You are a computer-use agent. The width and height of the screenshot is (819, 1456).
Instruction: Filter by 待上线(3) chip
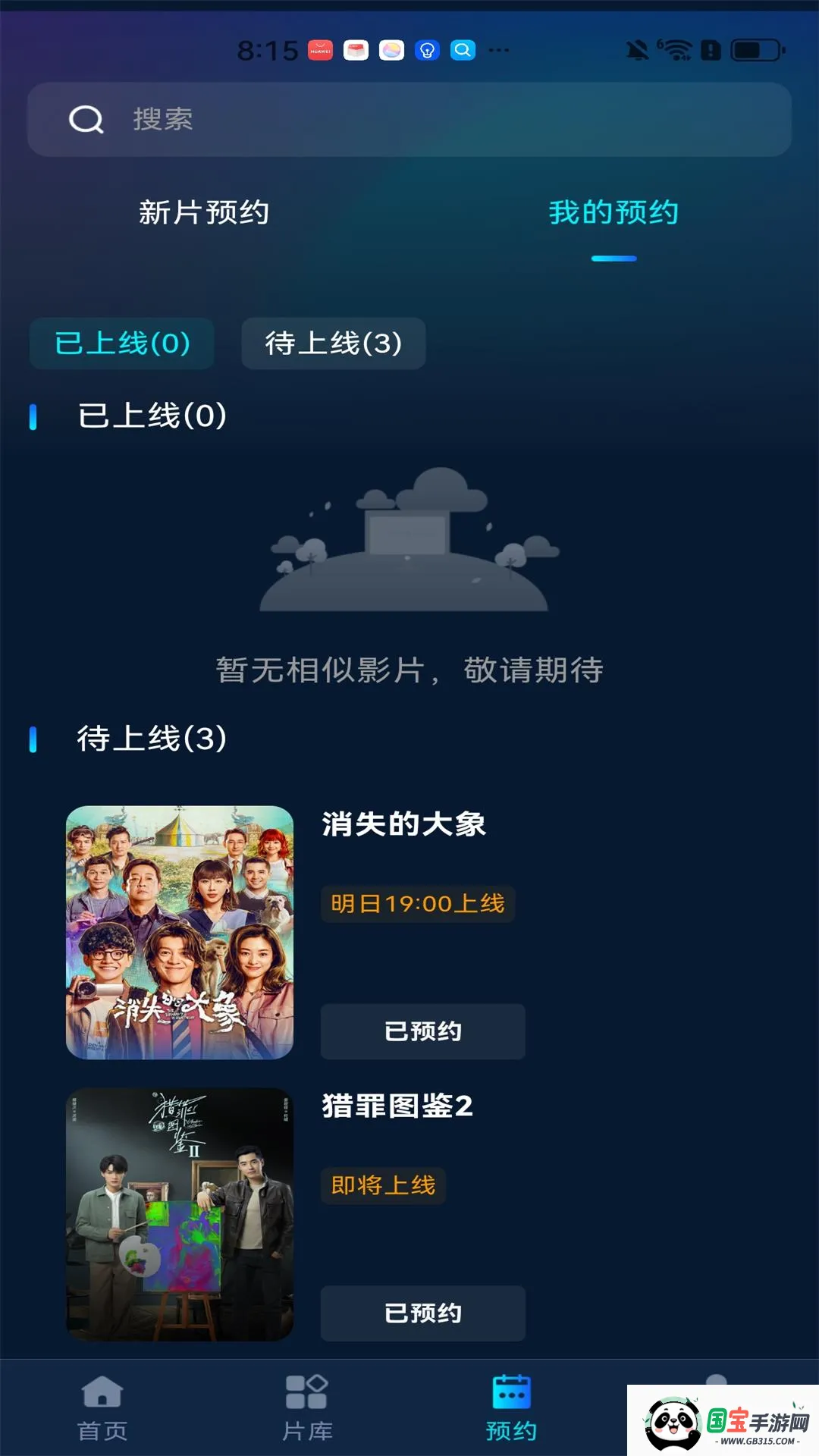[334, 344]
